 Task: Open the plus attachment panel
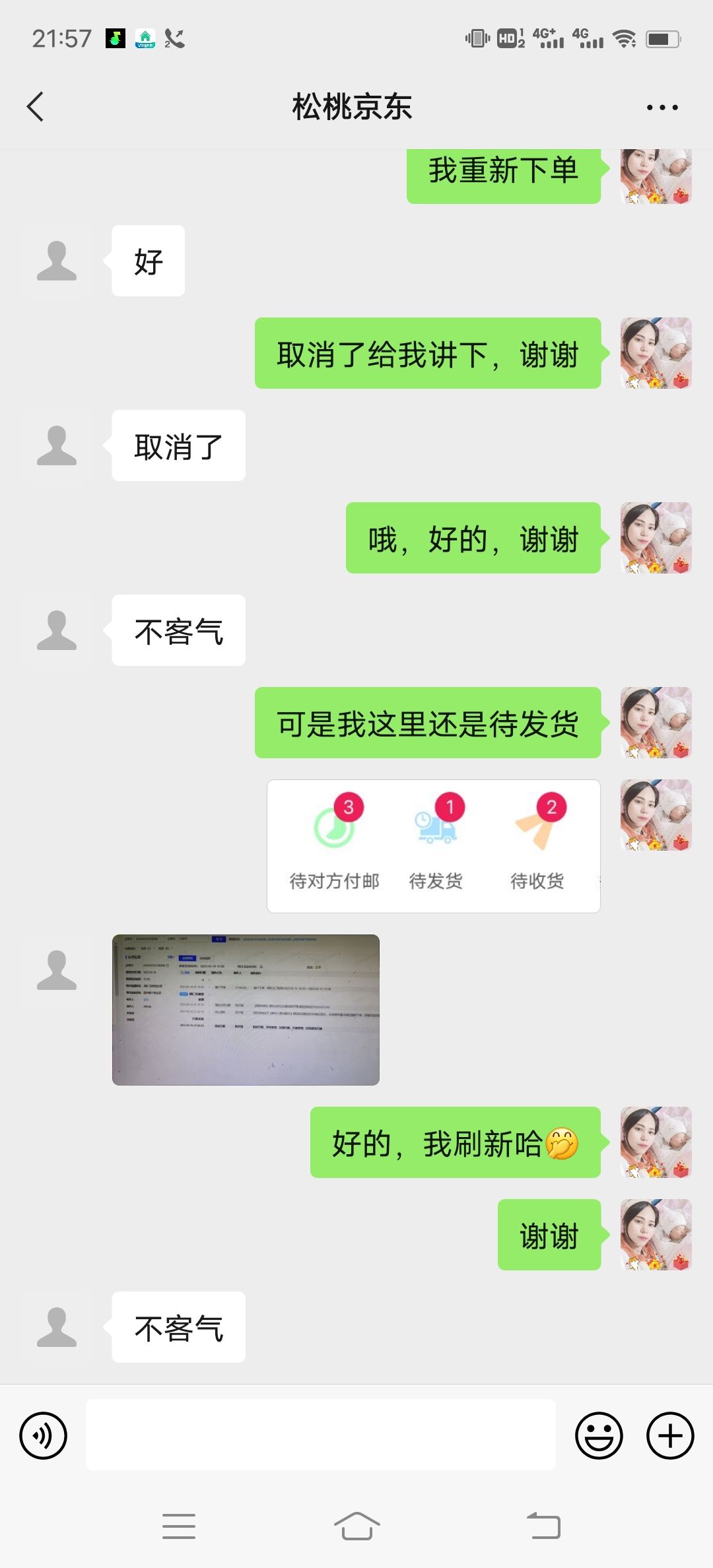tap(670, 1435)
